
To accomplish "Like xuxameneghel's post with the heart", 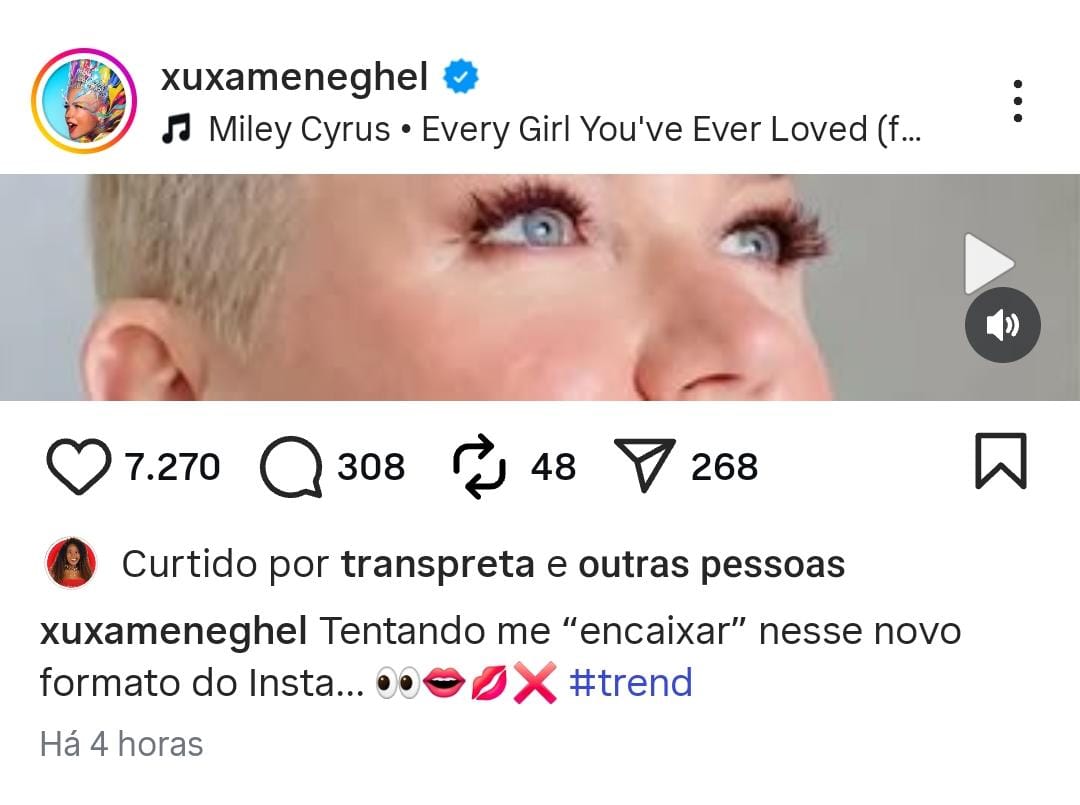I will point(79,467).
